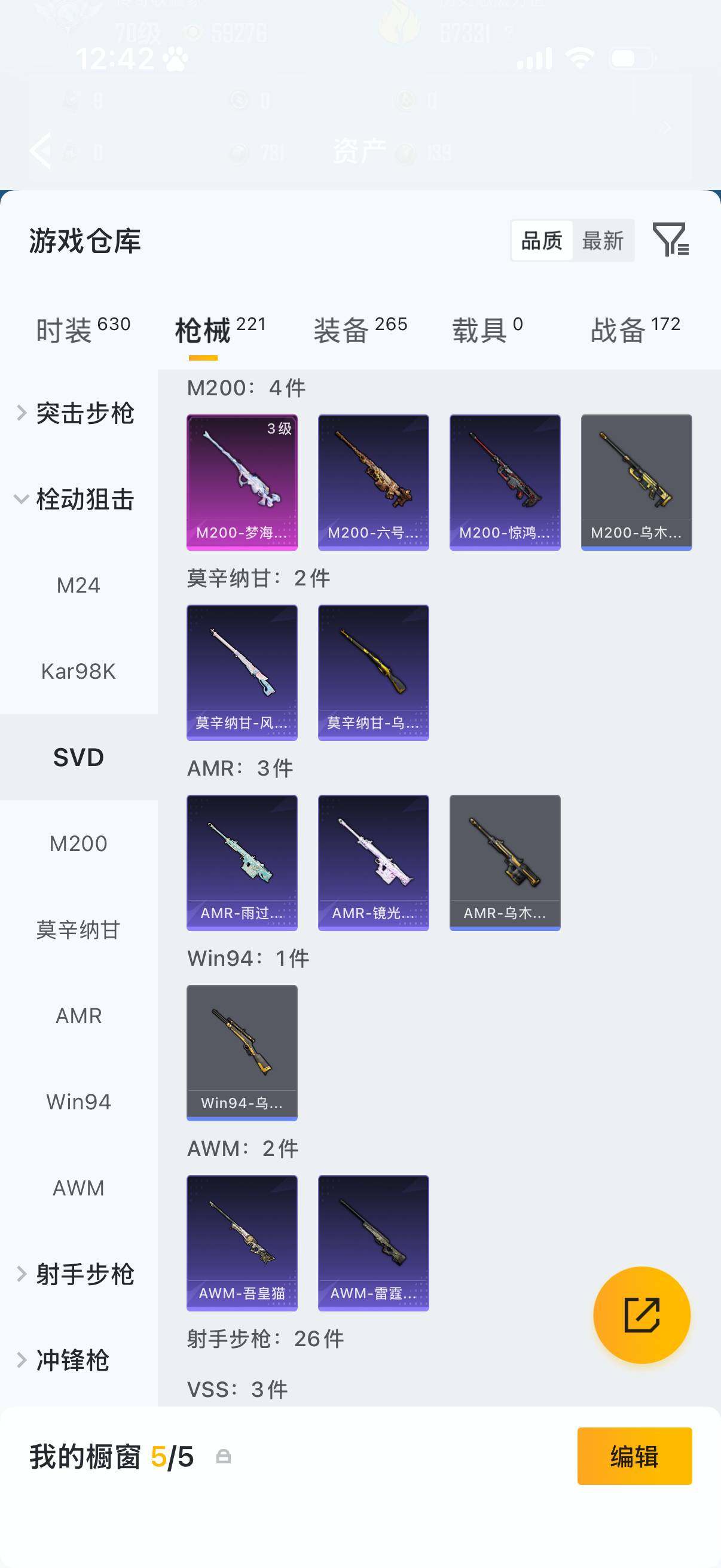Open the 战备 tab
721x1568 pixels.
pyautogui.click(x=636, y=330)
